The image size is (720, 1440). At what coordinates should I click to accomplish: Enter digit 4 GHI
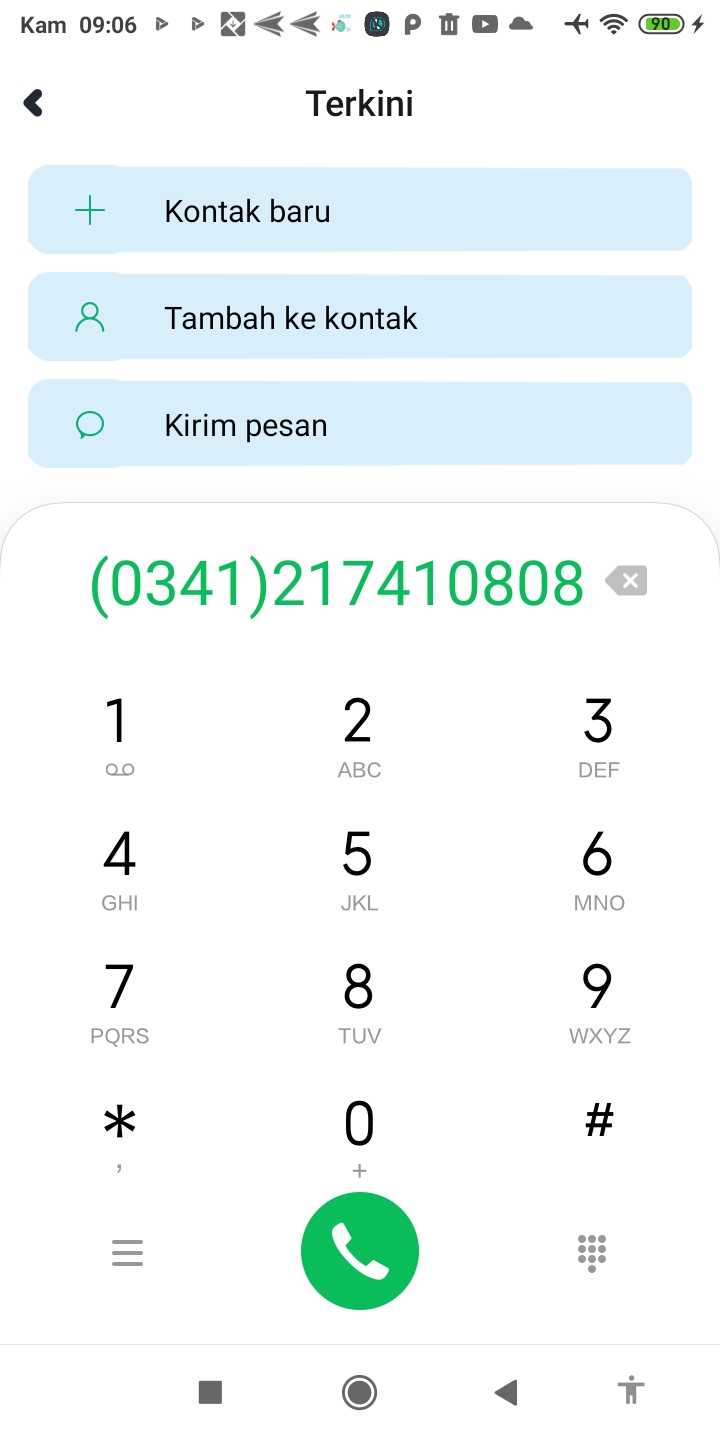pyautogui.click(x=119, y=871)
